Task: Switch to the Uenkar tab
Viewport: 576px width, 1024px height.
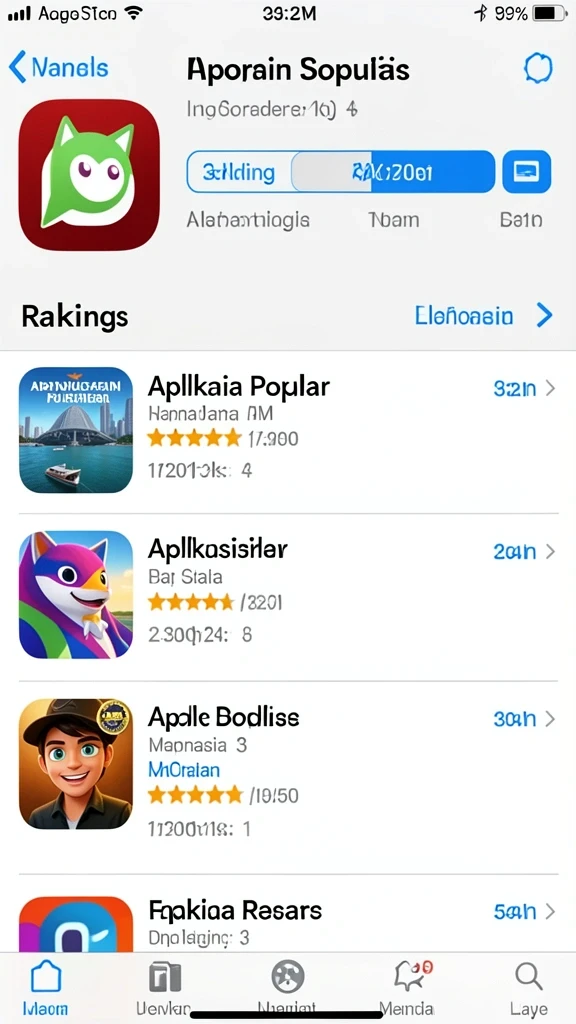Action: click(164, 987)
